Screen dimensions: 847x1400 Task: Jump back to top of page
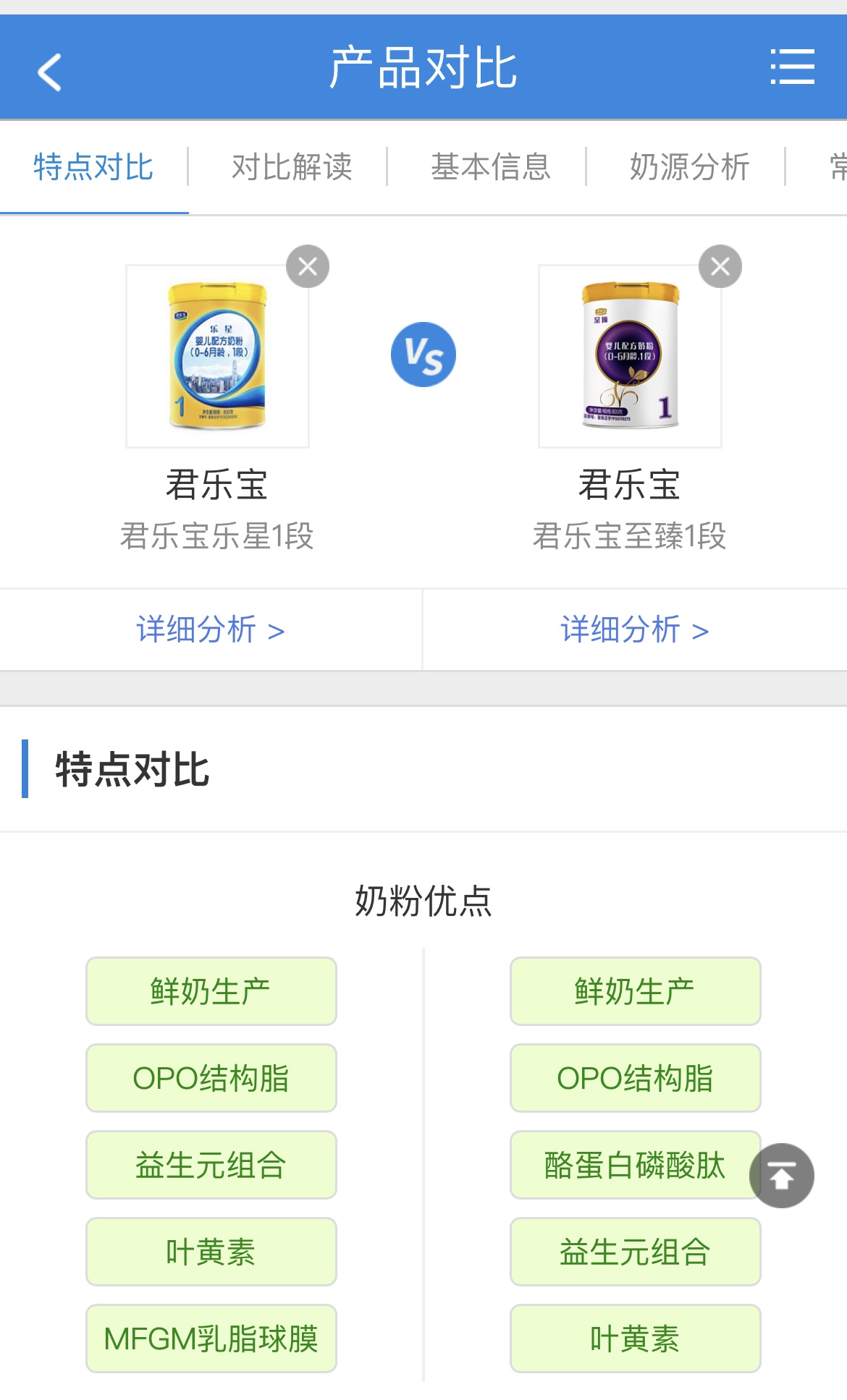click(781, 1176)
